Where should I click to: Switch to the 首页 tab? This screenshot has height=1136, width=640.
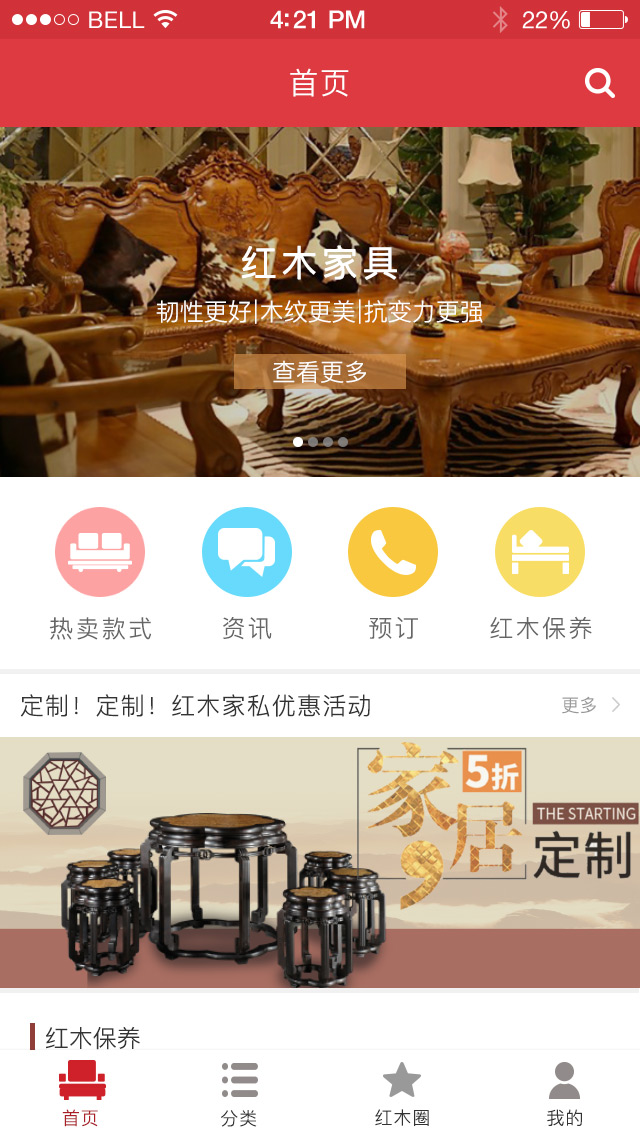[x=81, y=1094]
